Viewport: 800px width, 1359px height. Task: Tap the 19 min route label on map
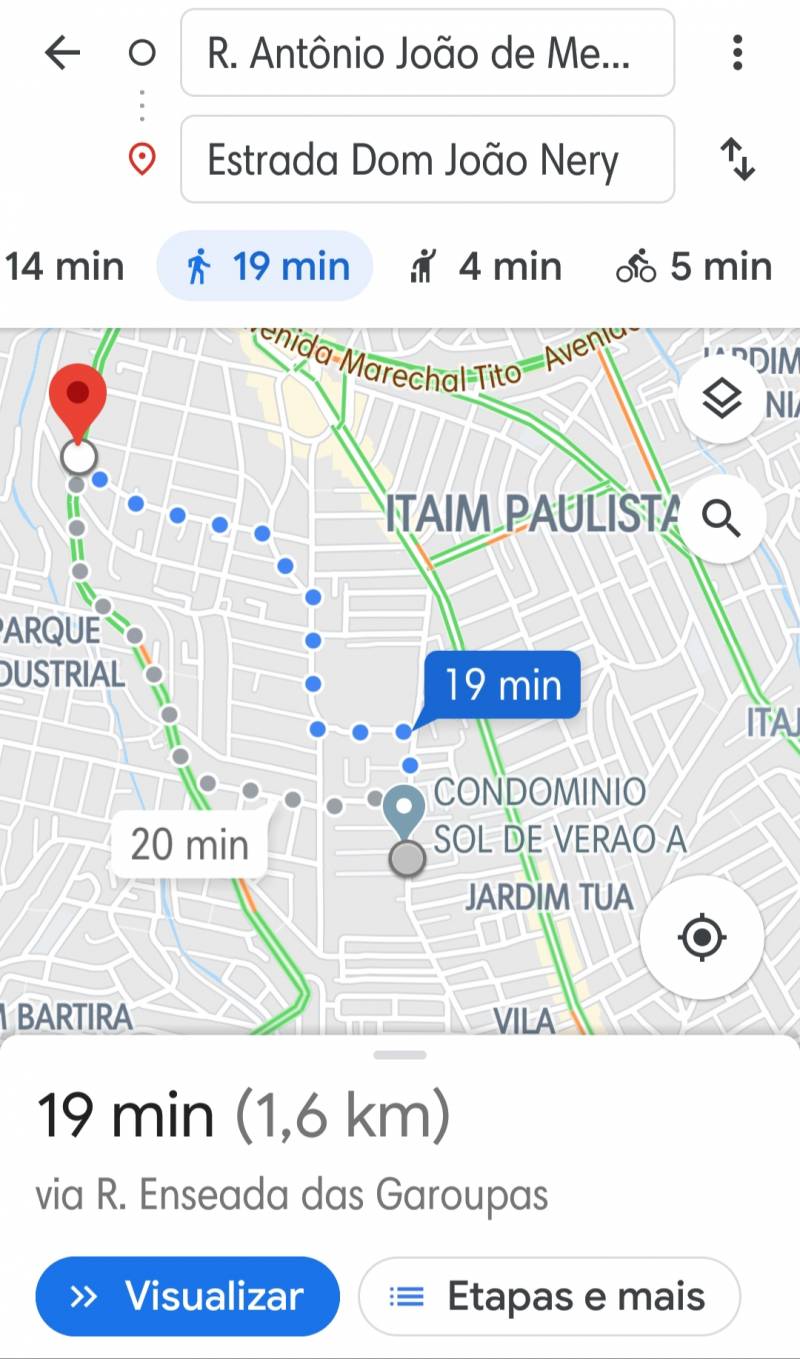coord(502,686)
